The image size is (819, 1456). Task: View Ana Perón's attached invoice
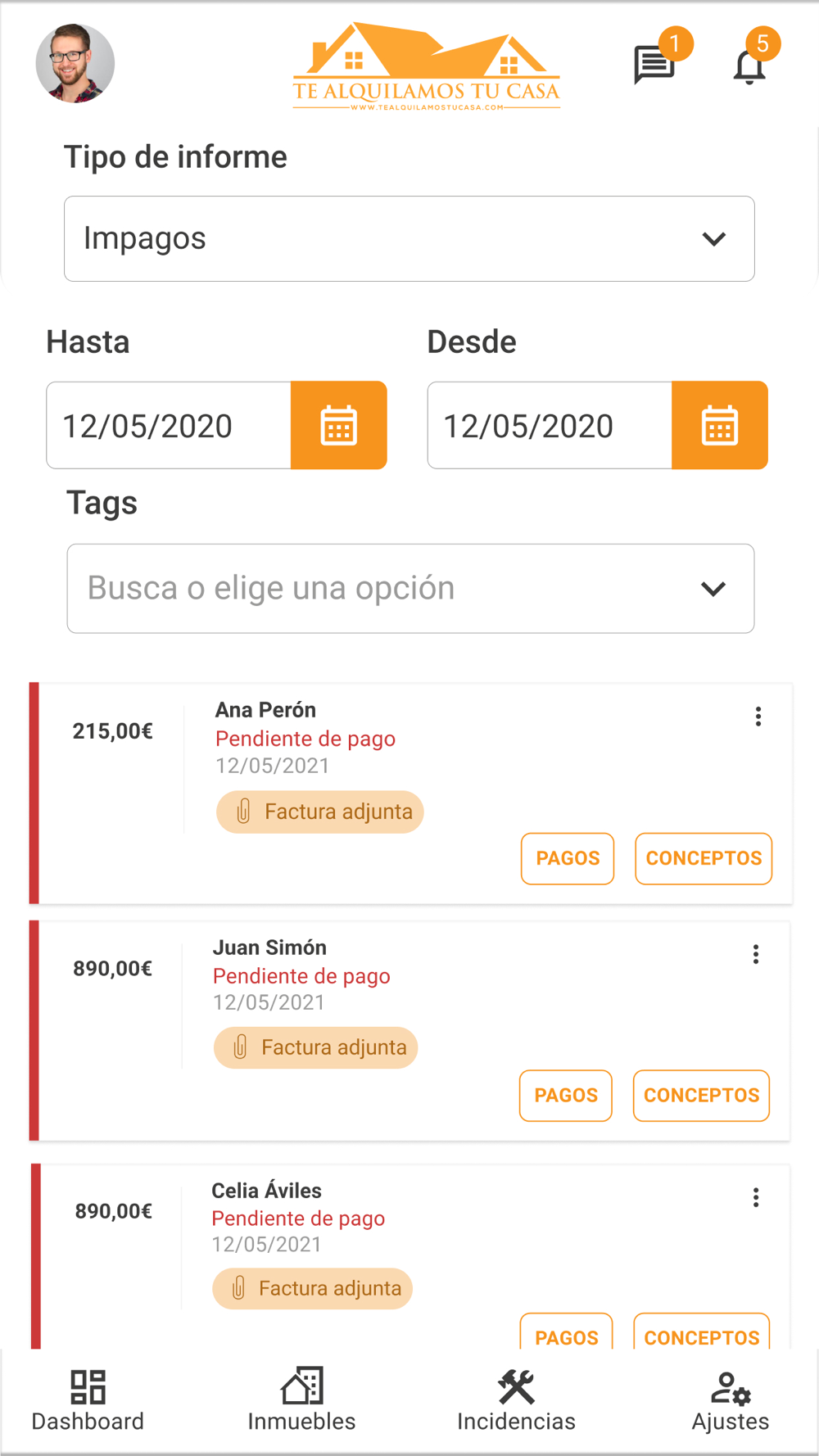[319, 812]
